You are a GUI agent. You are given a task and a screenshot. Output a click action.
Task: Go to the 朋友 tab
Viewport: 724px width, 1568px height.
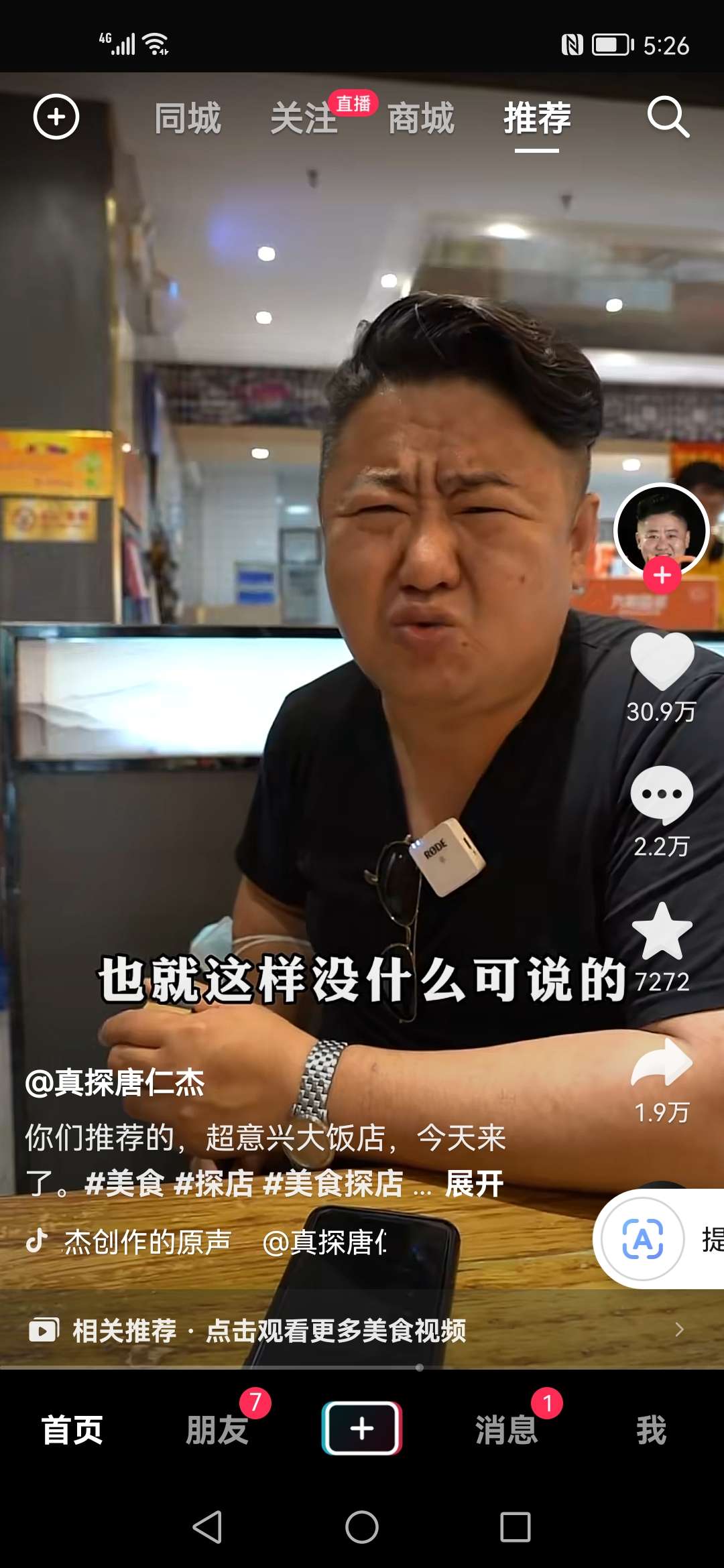point(217,1429)
